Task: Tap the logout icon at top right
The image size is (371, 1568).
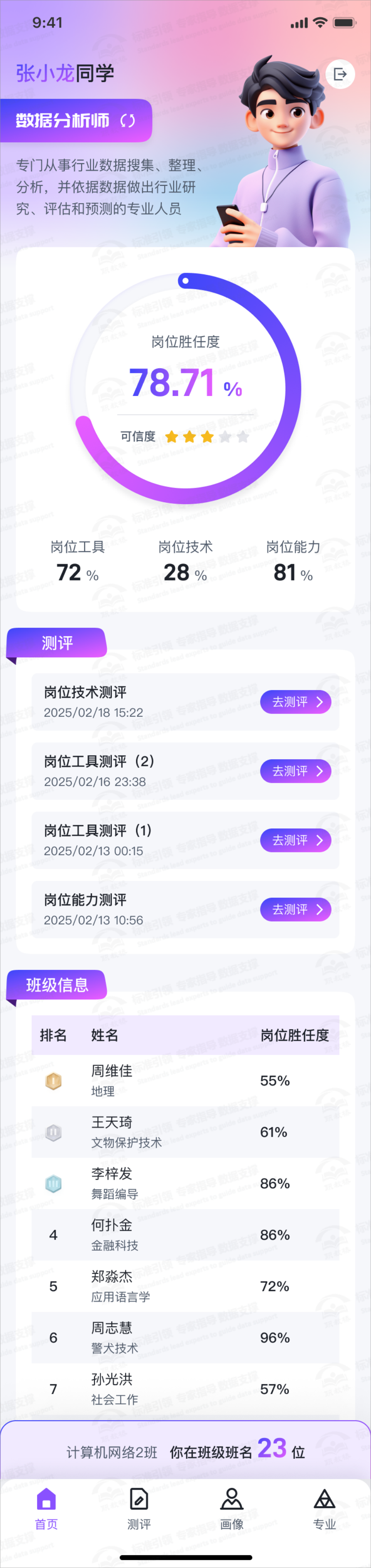Action: [340, 74]
